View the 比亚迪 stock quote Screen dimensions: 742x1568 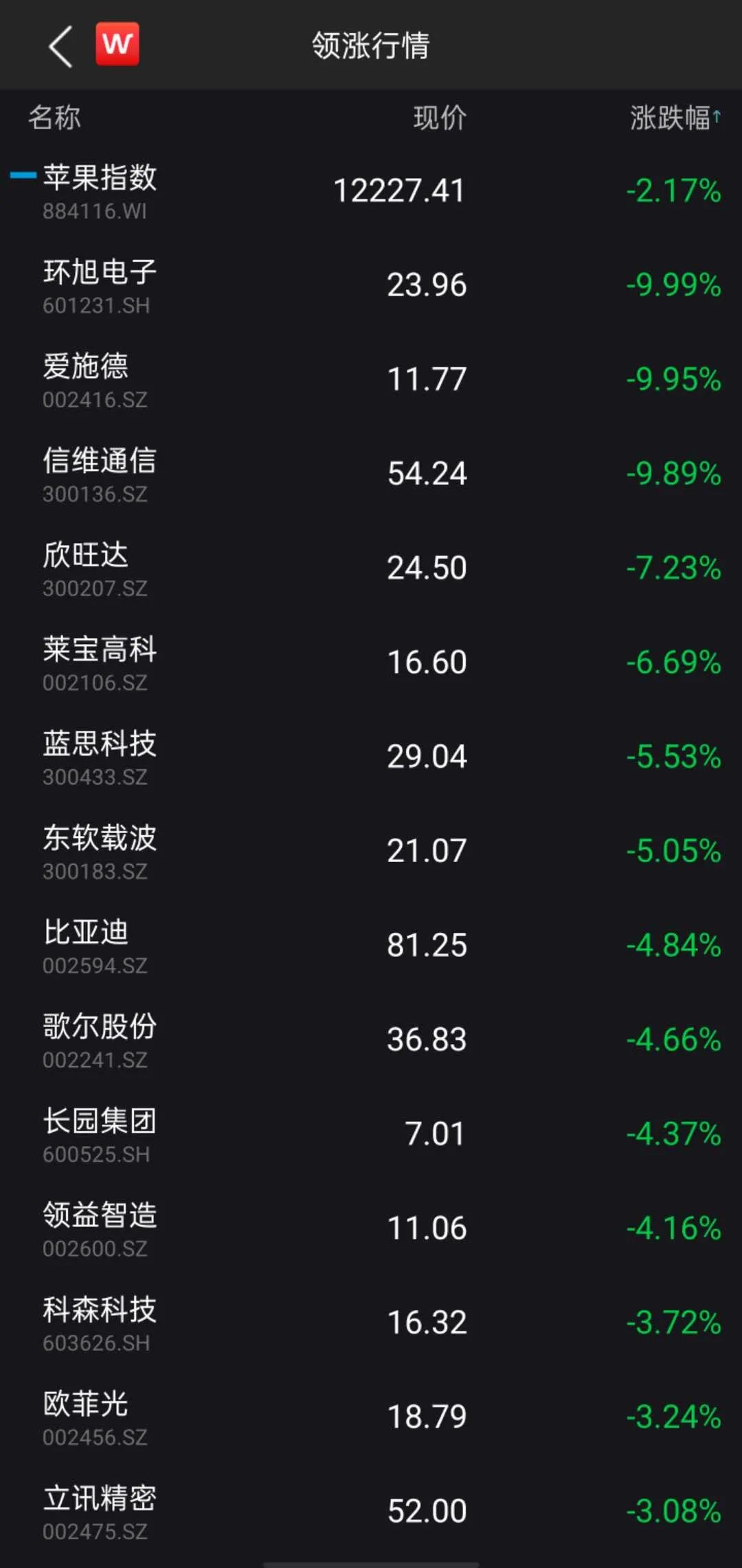coord(371,945)
